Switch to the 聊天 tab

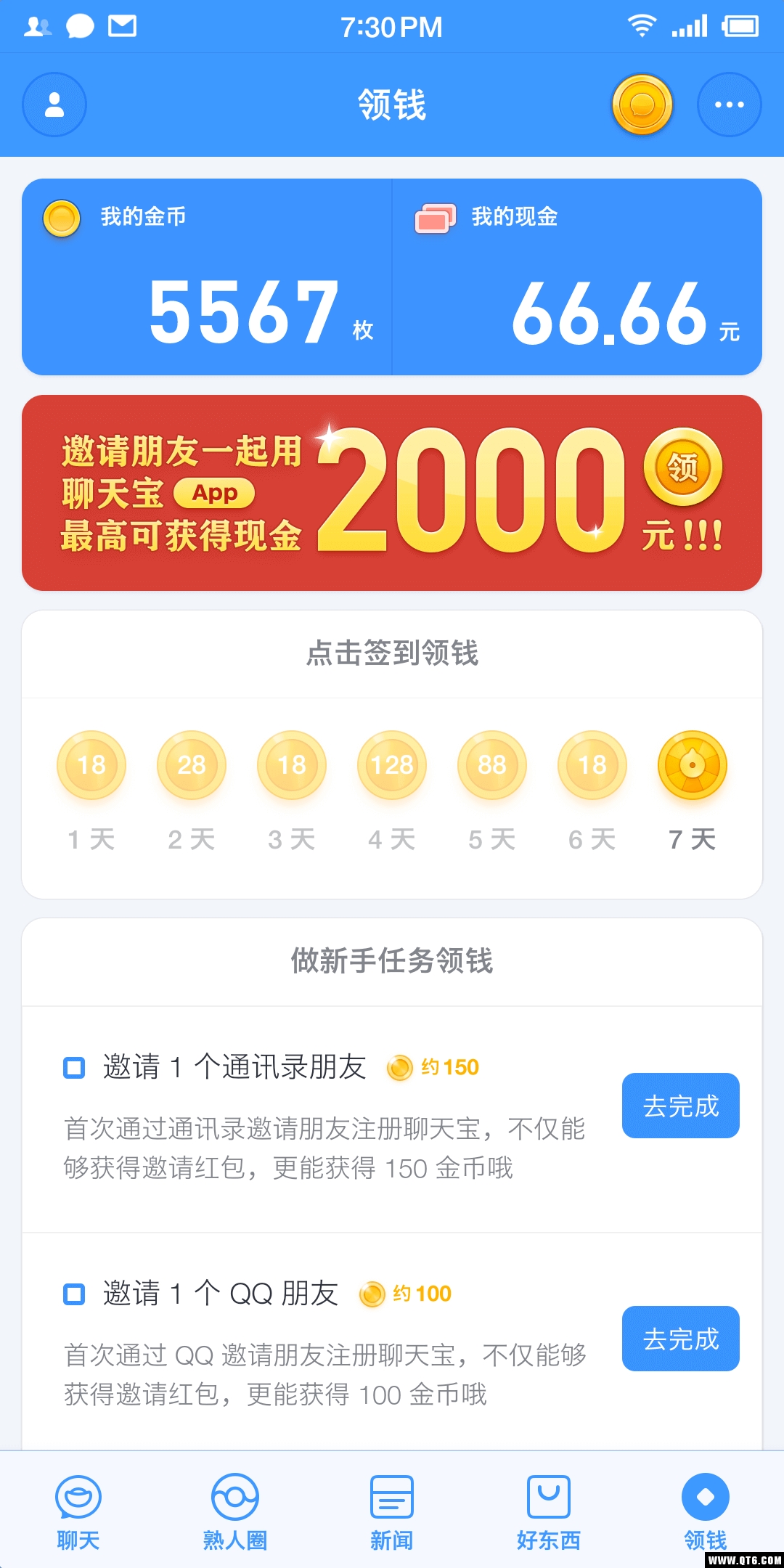click(78, 1510)
